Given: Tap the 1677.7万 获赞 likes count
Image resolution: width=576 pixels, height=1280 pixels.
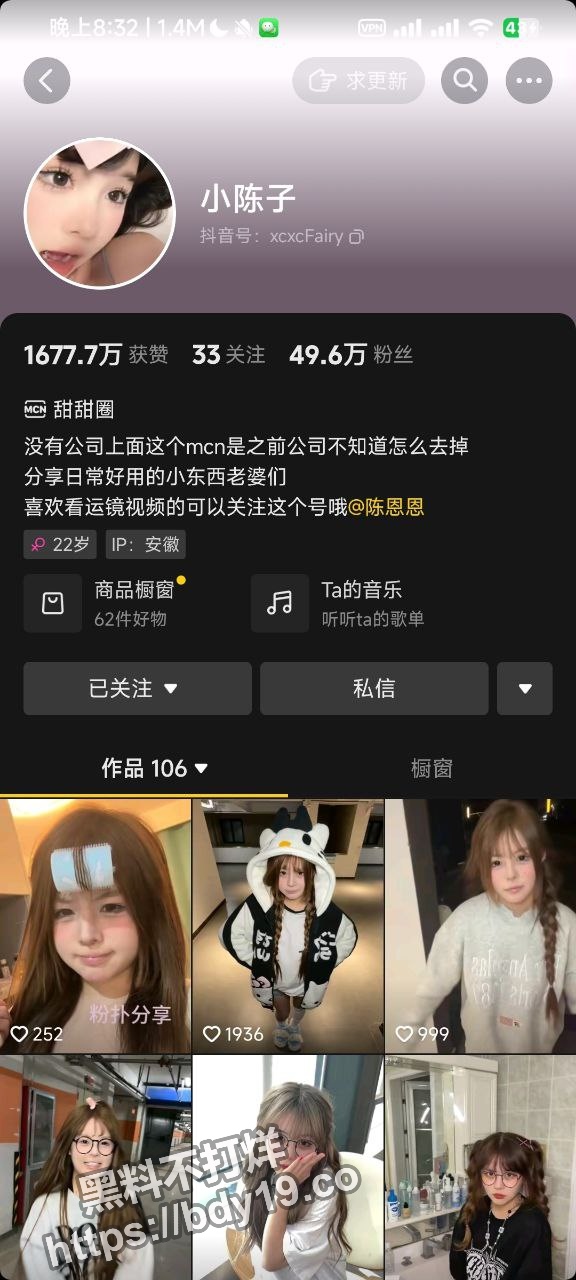Looking at the screenshot, I should click(x=97, y=355).
